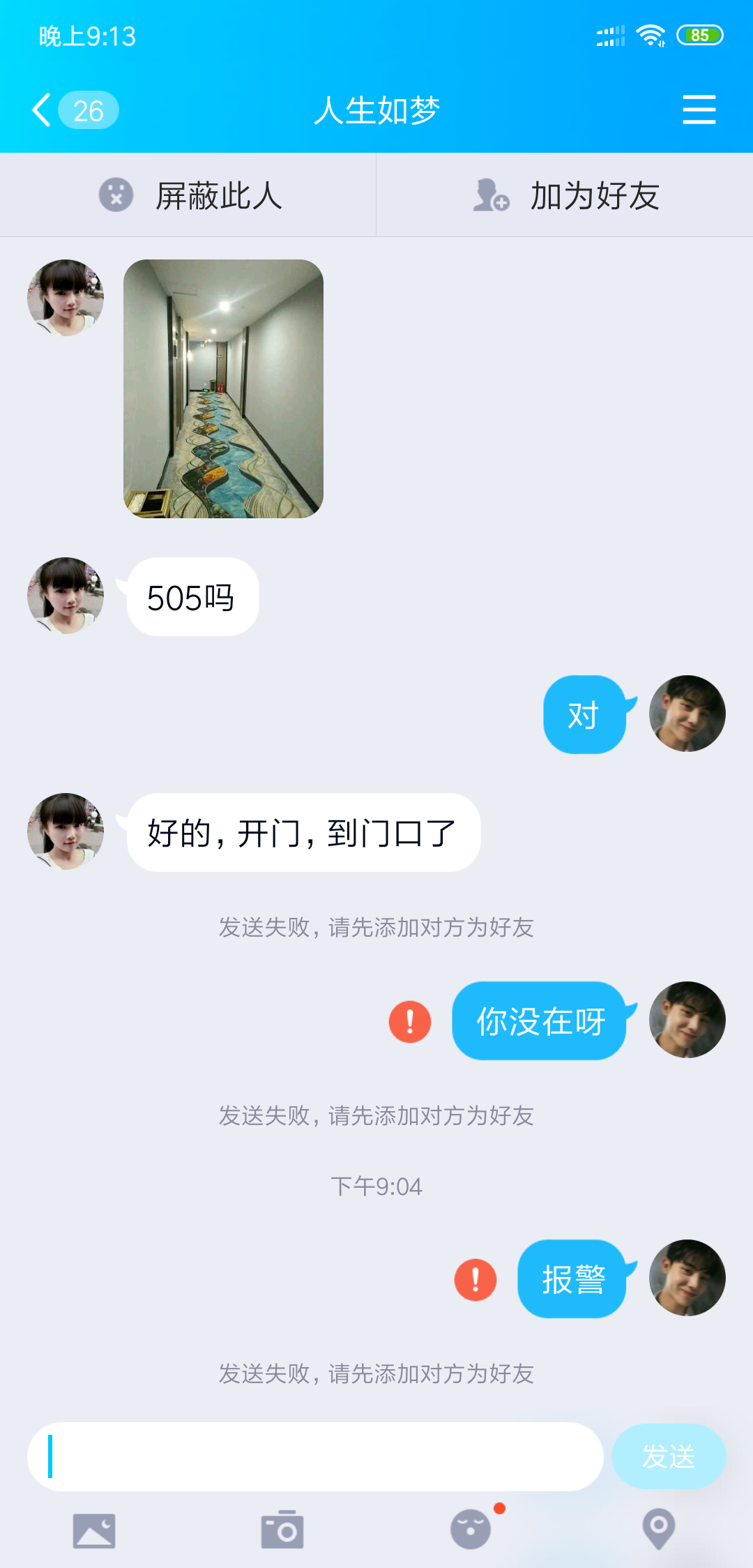Share a location with the pin icon
Viewport: 753px width, 1568px height.
tap(659, 1529)
